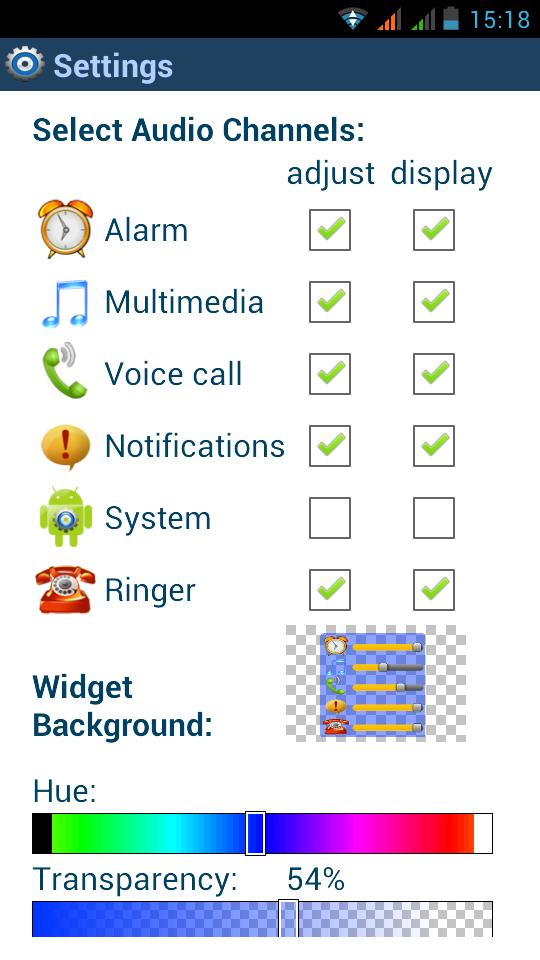Image resolution: width=540 pixels, height=960 pixels.
Task: Uncheck the Alarm adjust checkbox
Action: [330, 230]
